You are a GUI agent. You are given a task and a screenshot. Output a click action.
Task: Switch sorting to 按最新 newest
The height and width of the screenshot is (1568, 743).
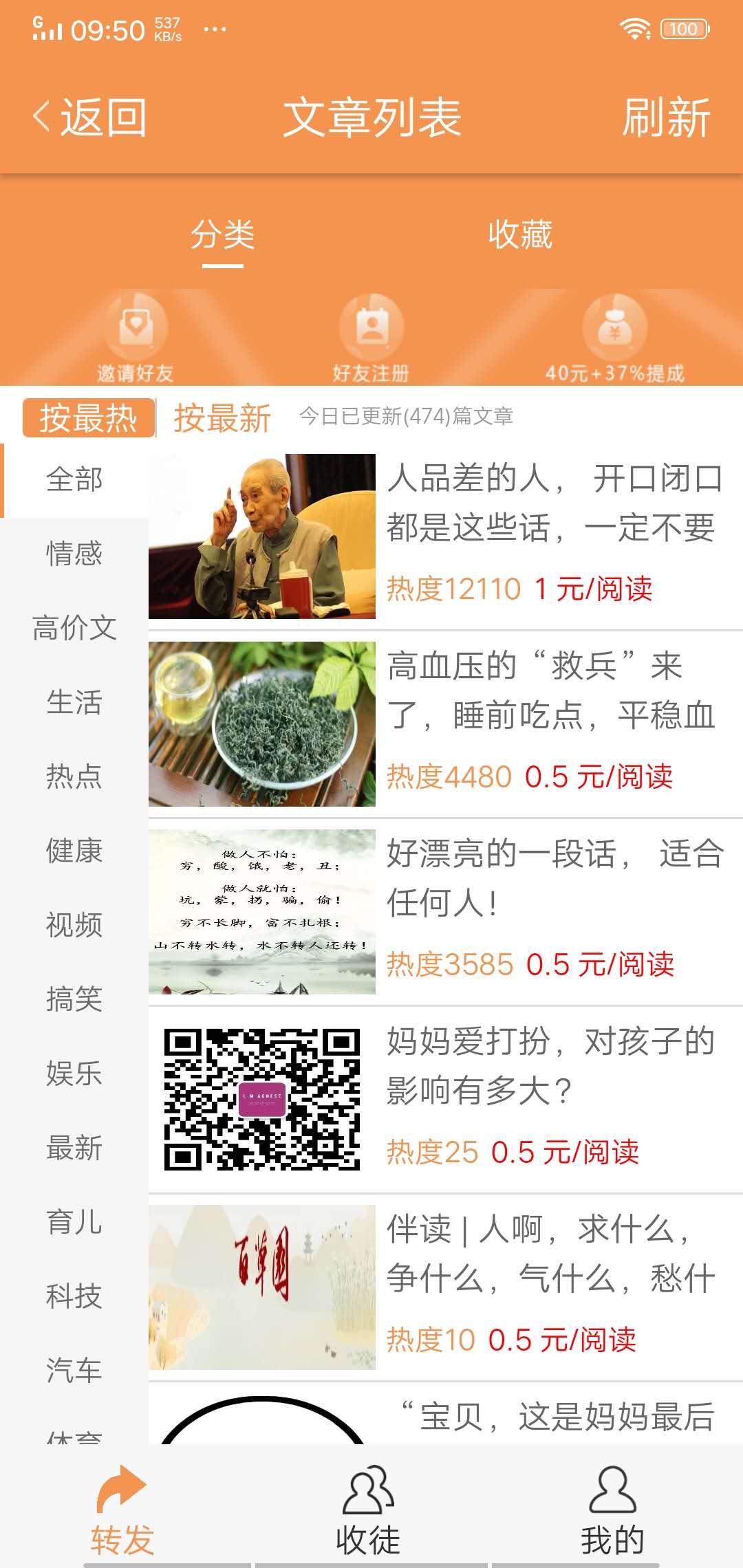pos(222,418)
